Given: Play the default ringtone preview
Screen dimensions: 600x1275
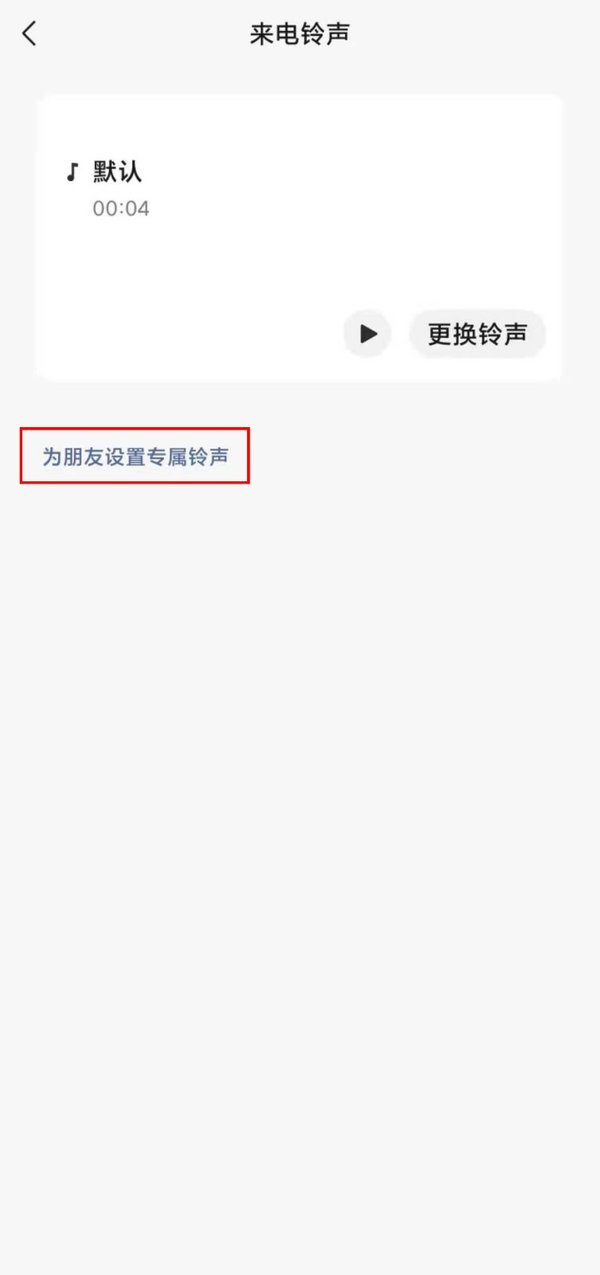Looking at the screenshot, I should point(368,334).
